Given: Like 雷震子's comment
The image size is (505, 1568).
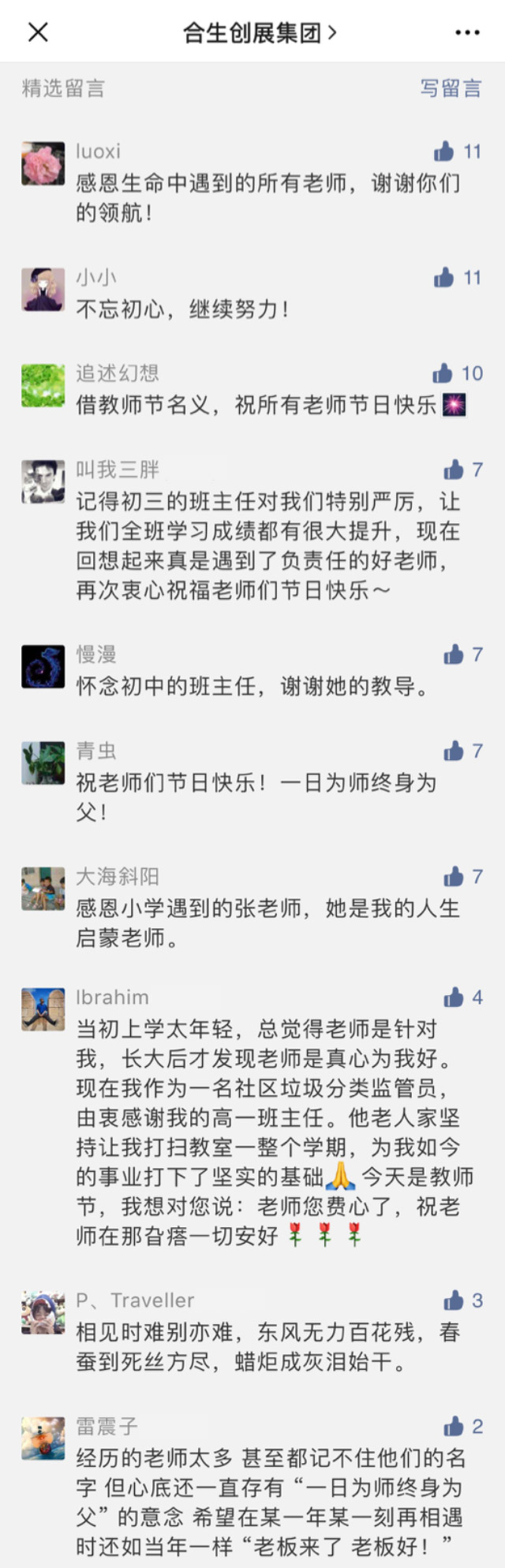Looking at the screenshot, I should 454,1426.
